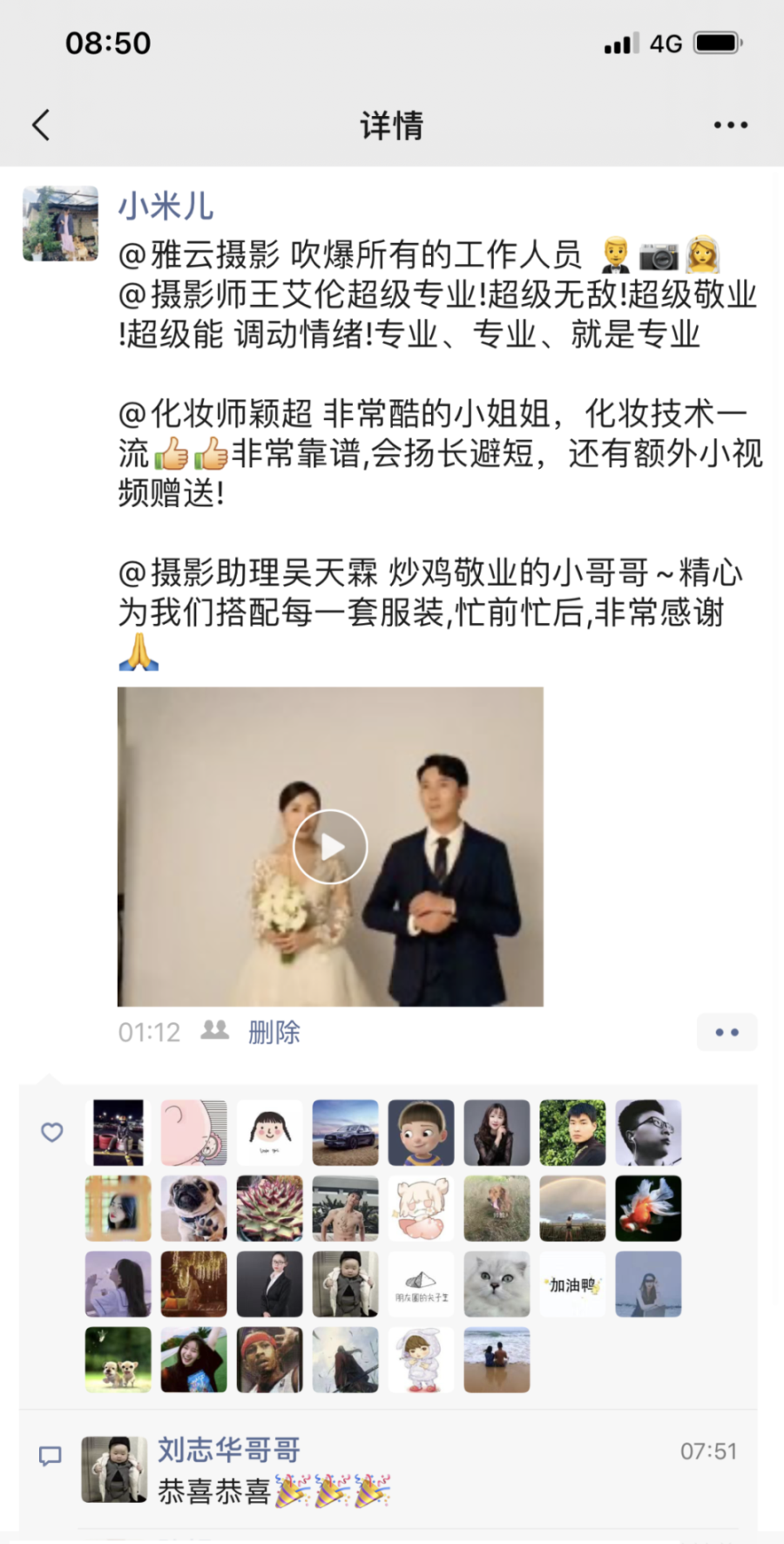Viewport: 784px width, 1544px height.
Task: Play the wedding video
Action: tap(330, 846)
